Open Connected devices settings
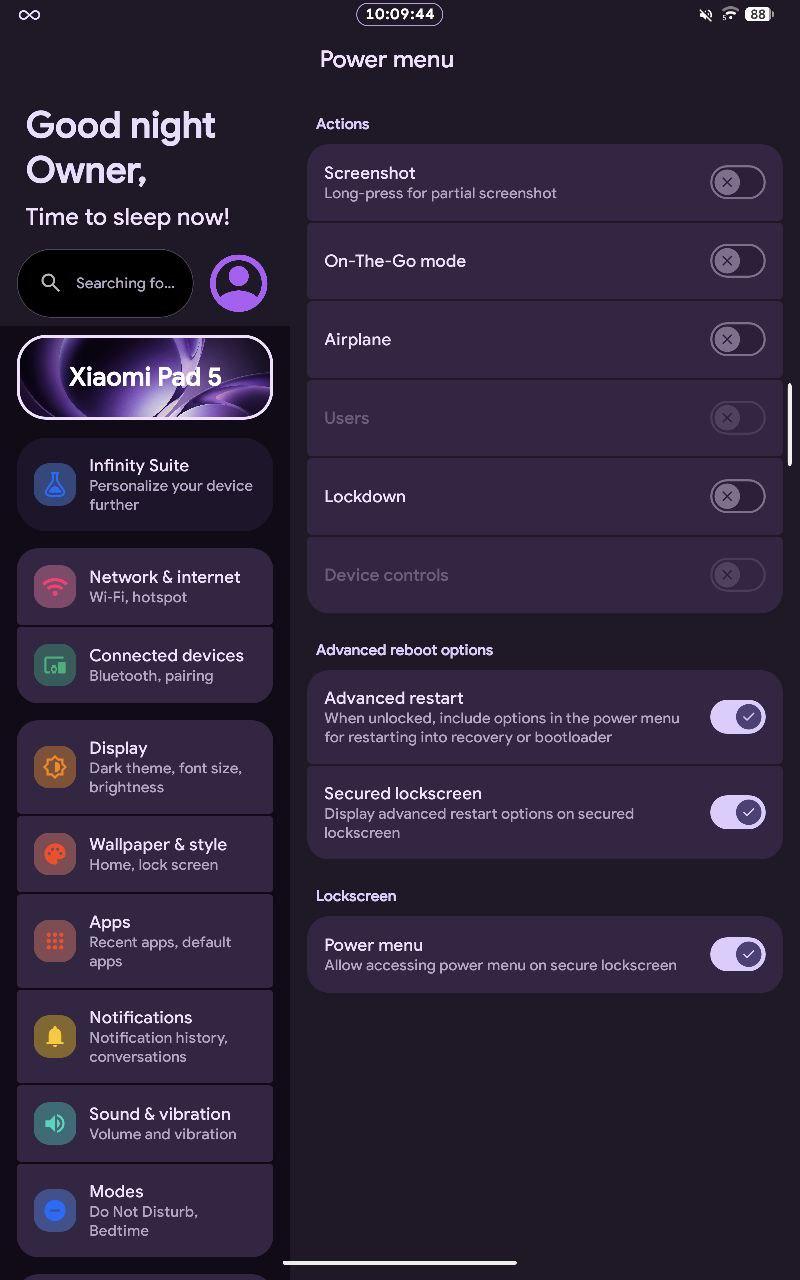The width and height of the screenshot is (800, 1280). 145,665
